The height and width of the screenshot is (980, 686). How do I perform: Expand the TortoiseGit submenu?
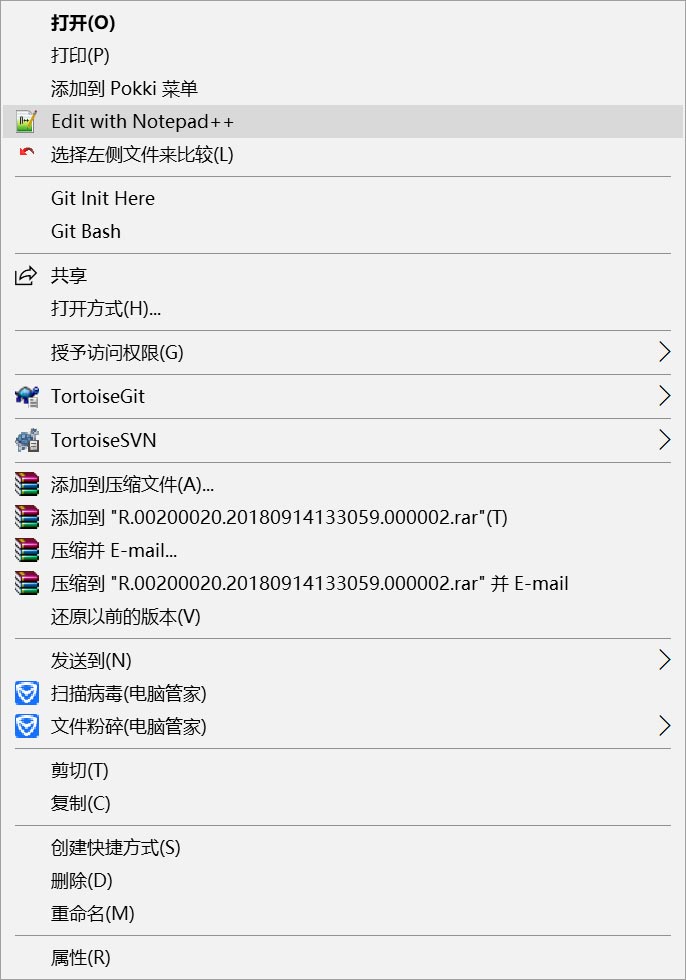[98, 396]
